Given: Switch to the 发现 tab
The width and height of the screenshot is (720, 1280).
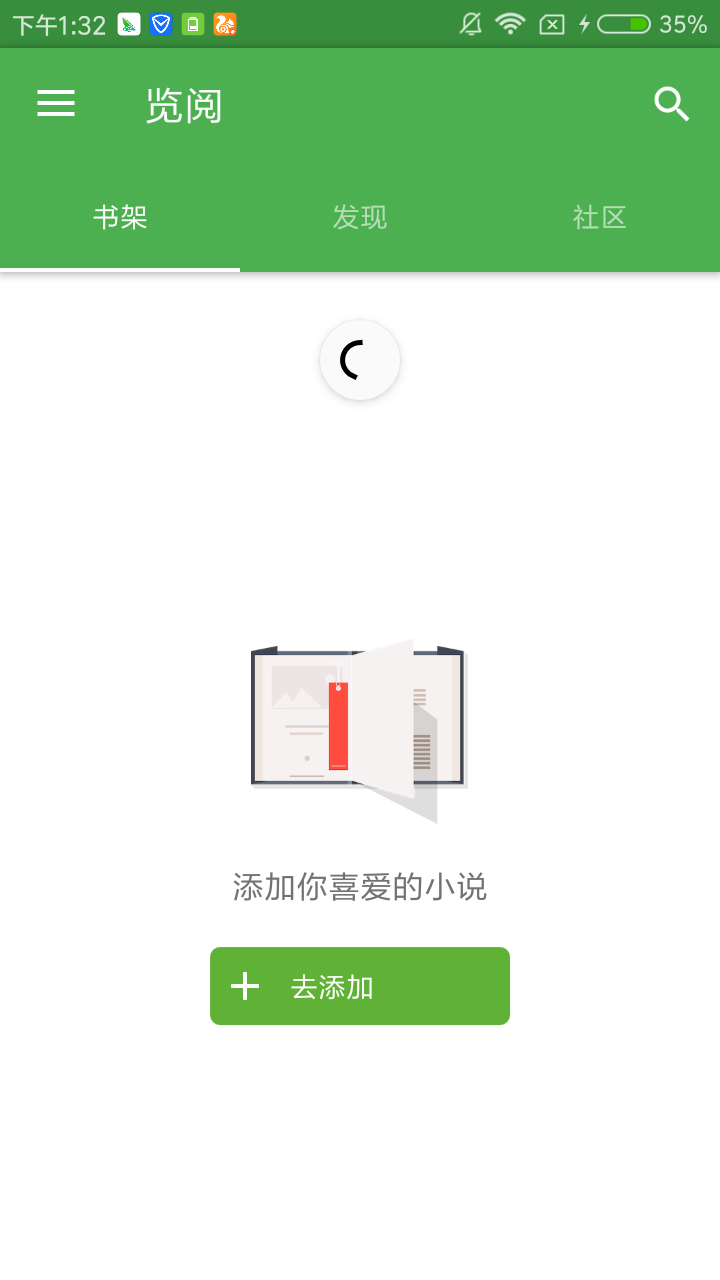Looking at the screenshot, I should click(358, 218).
